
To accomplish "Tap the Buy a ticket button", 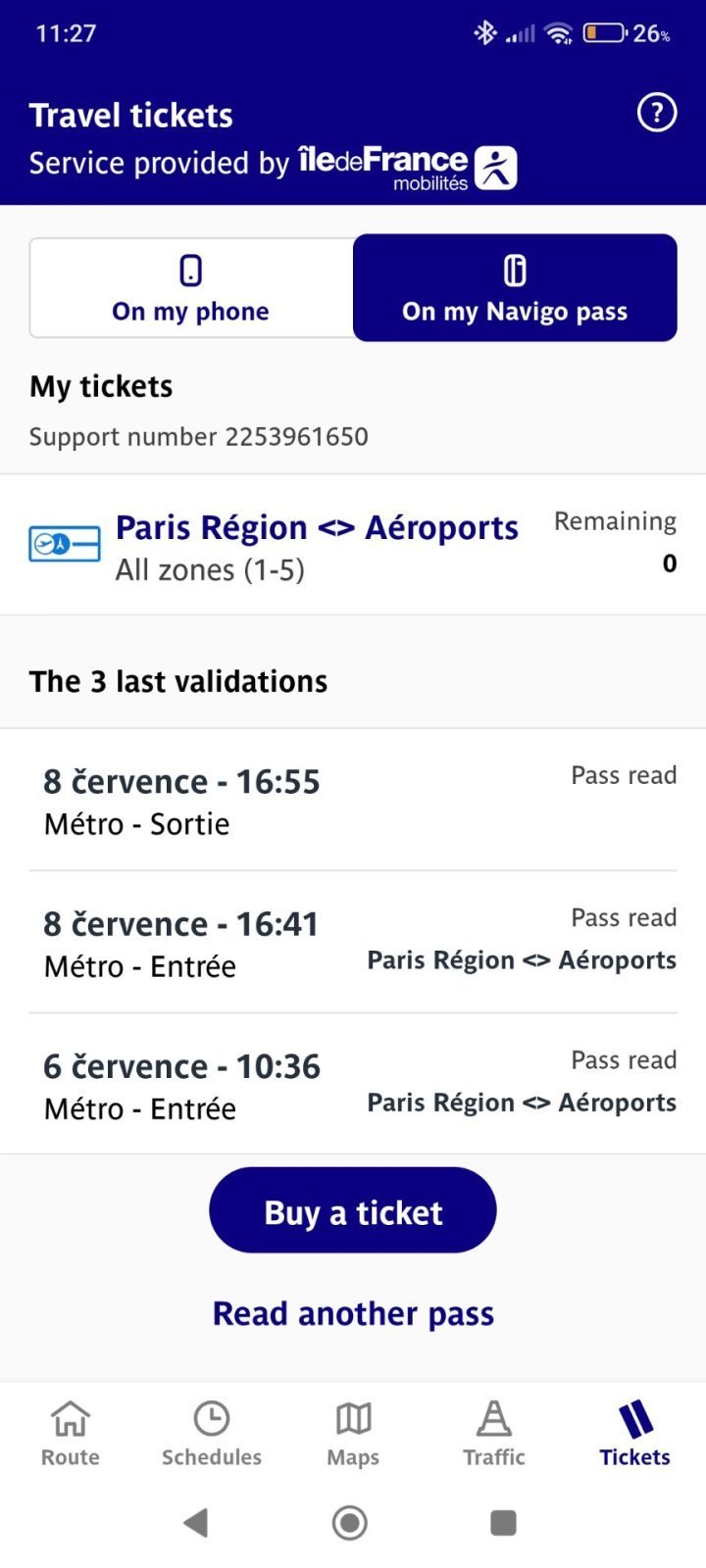I will (353, 1210).
